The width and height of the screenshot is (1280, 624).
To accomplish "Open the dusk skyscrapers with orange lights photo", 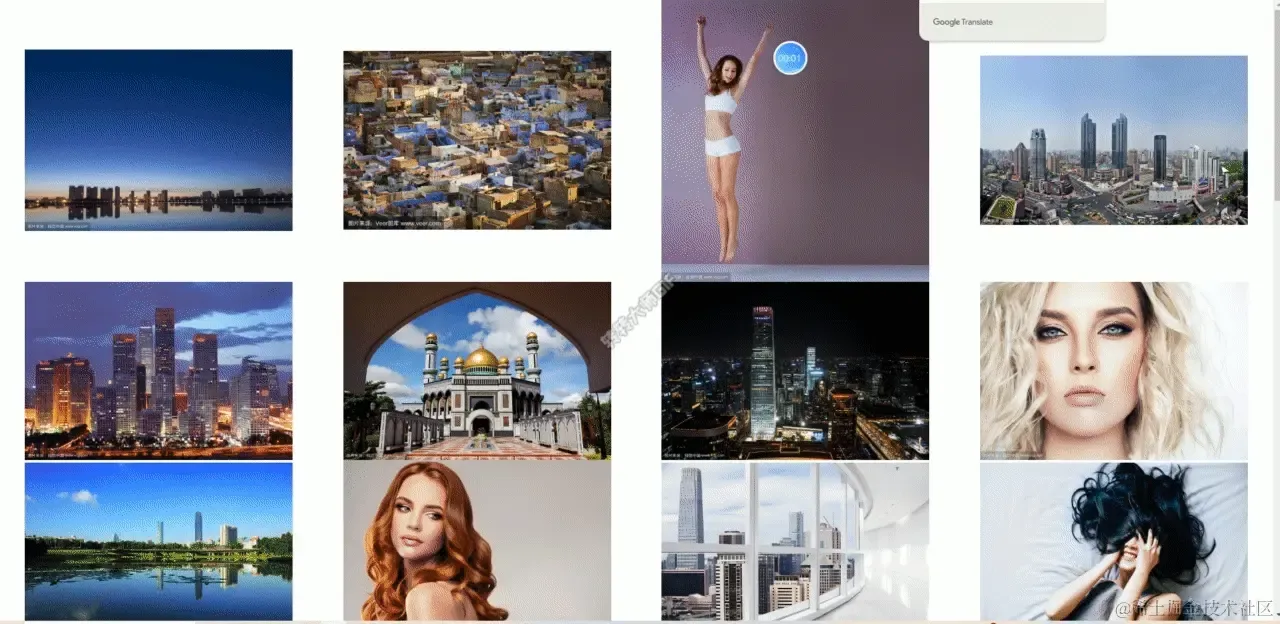I will click(158, 370).
